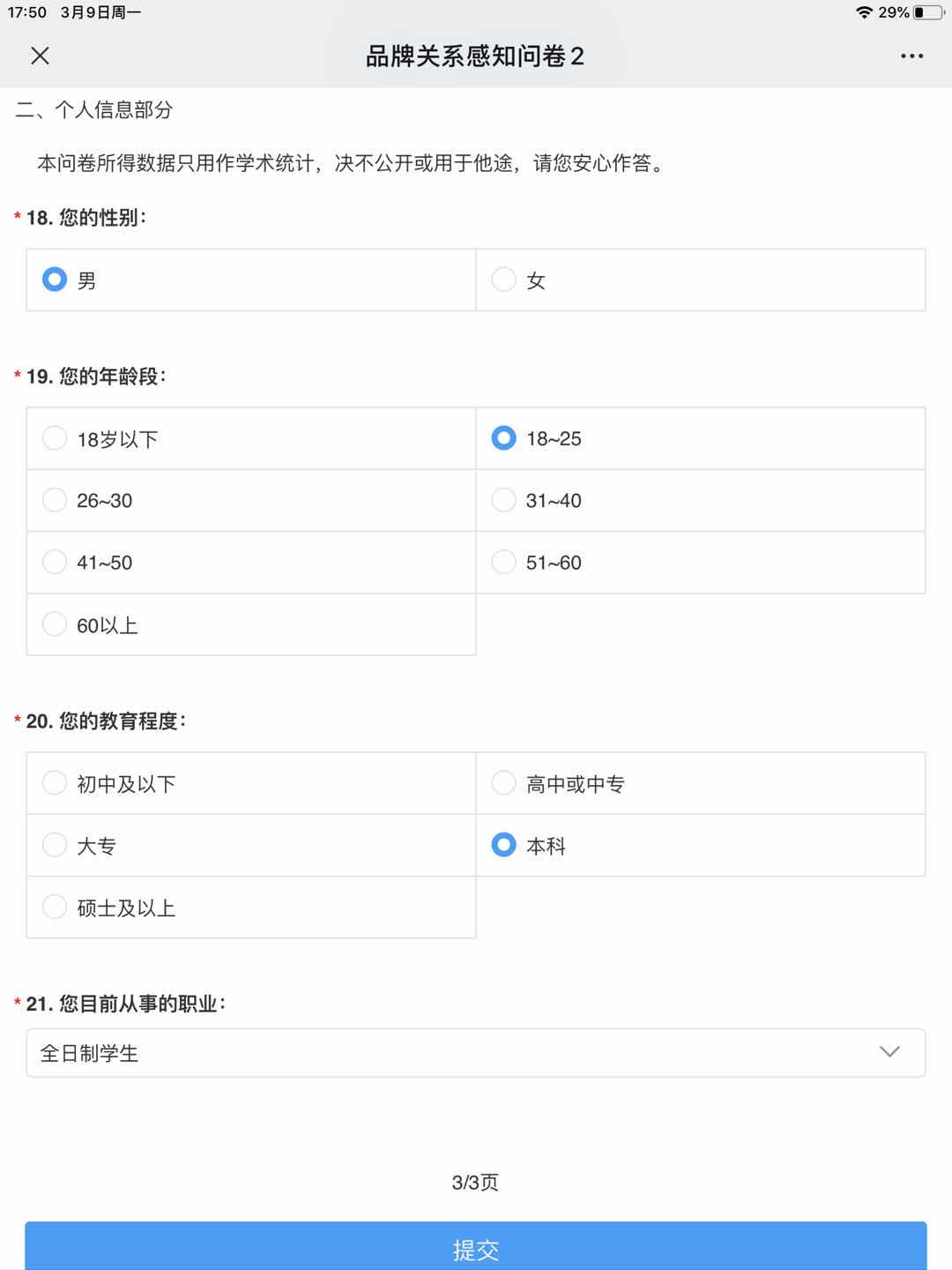
Task: Choose age range 31~40
Action: coord(504,500)
